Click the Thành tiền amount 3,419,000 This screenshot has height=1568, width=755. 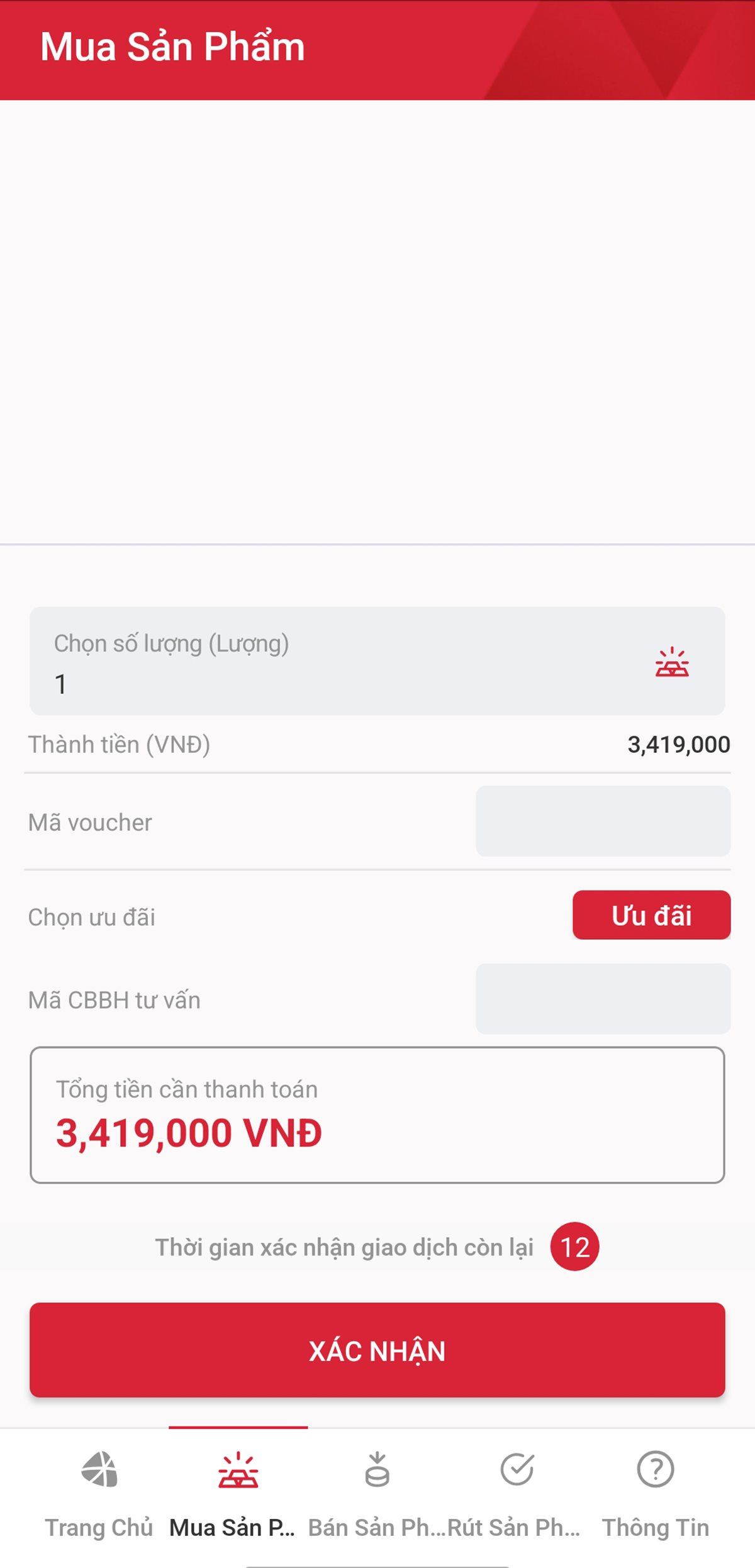click(678, 745)
